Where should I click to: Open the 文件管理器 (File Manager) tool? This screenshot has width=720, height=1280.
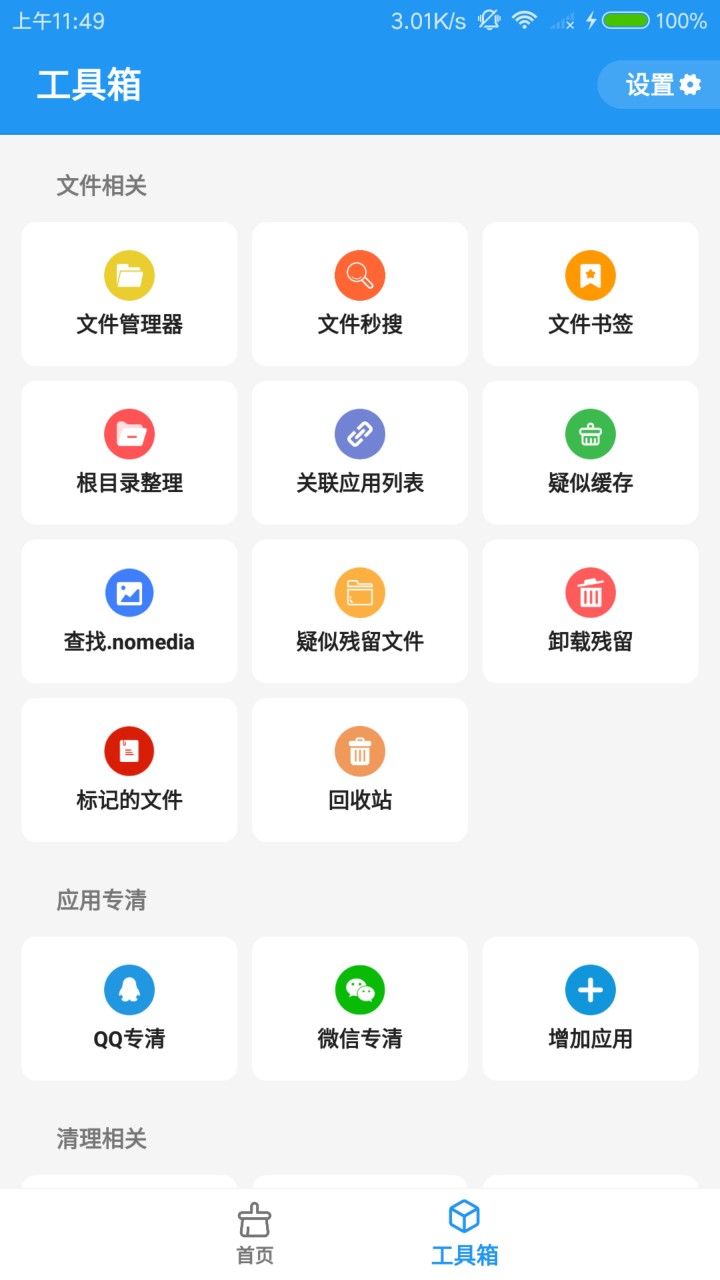point(128,294)
